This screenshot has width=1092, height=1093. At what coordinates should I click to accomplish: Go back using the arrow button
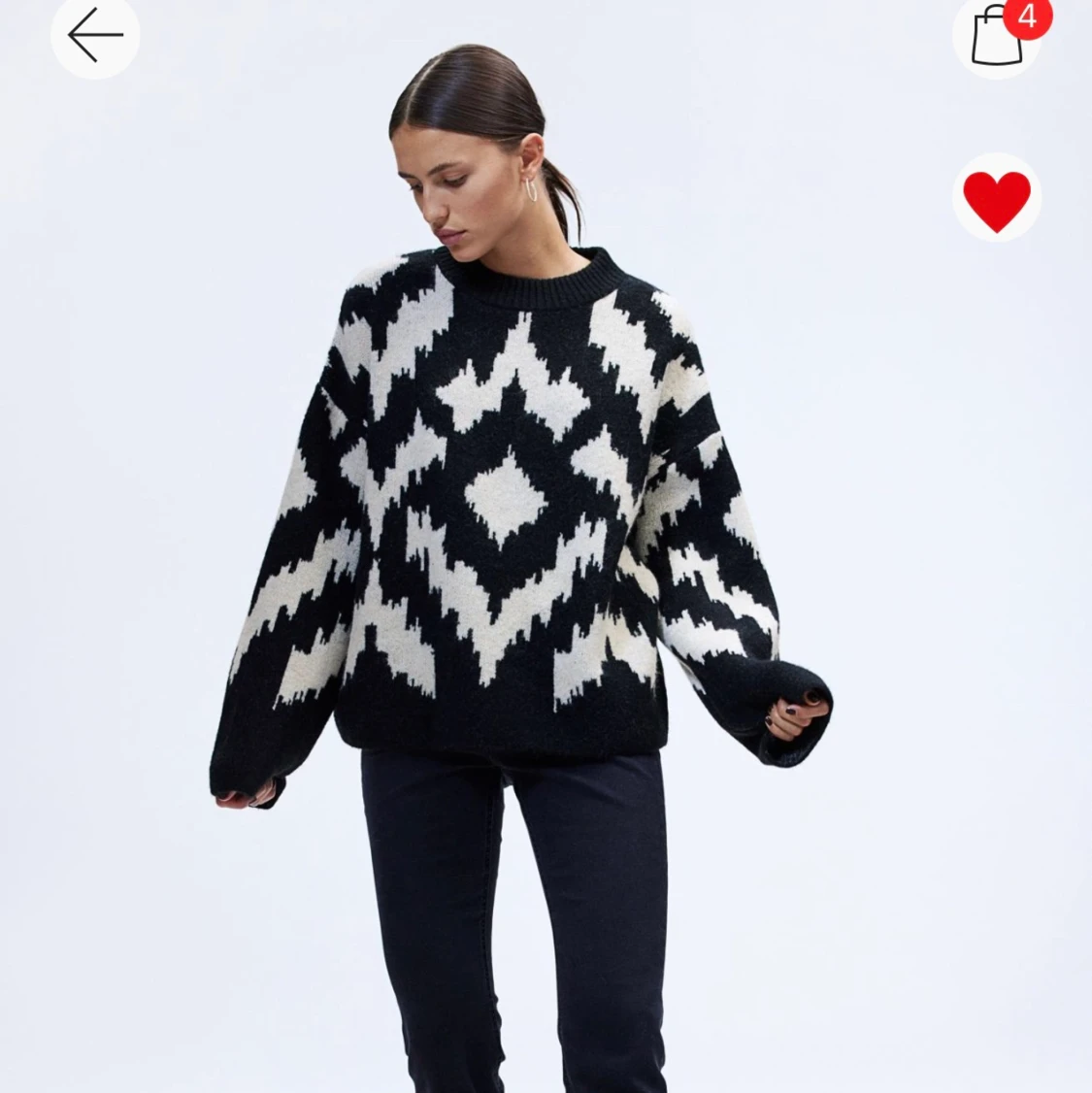[95, 35]
